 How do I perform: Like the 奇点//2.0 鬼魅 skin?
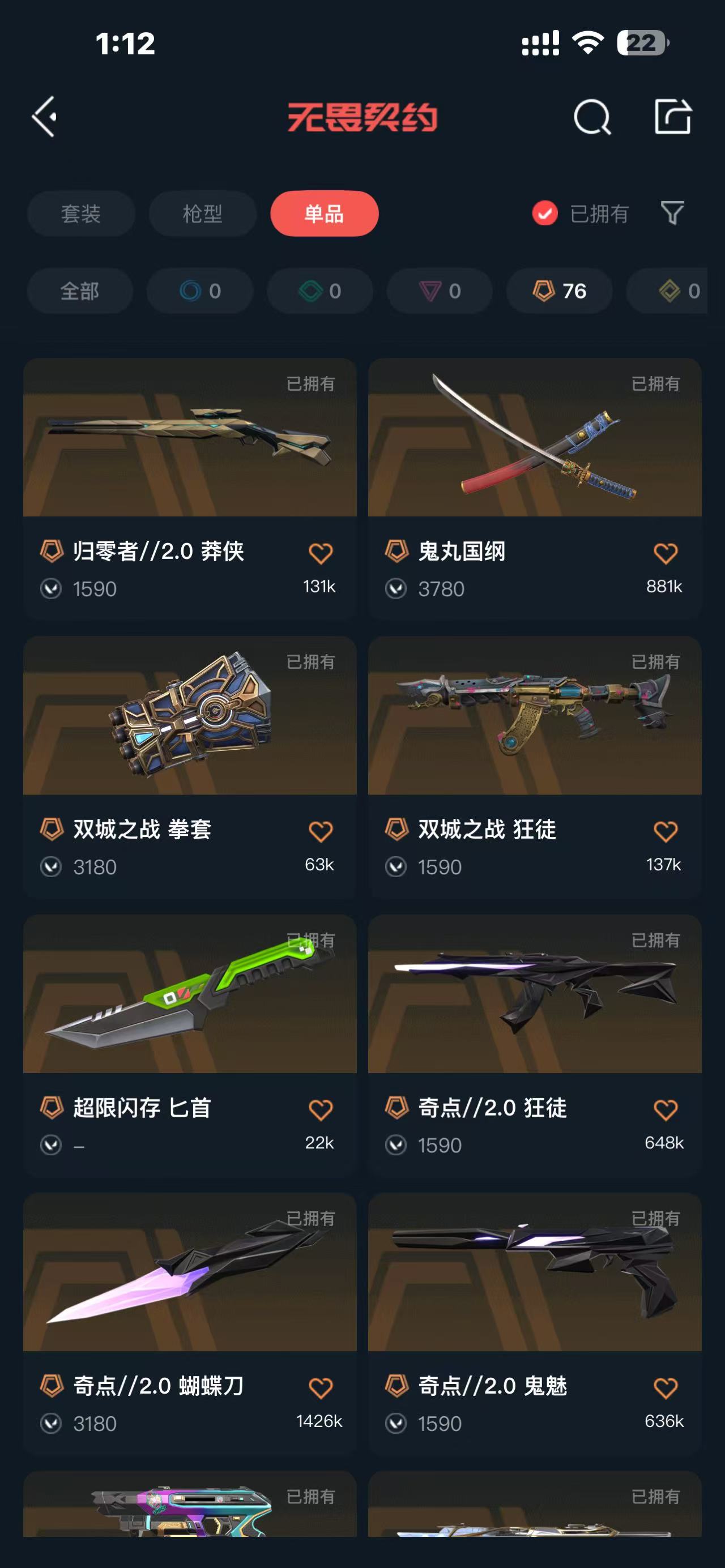665,1388
